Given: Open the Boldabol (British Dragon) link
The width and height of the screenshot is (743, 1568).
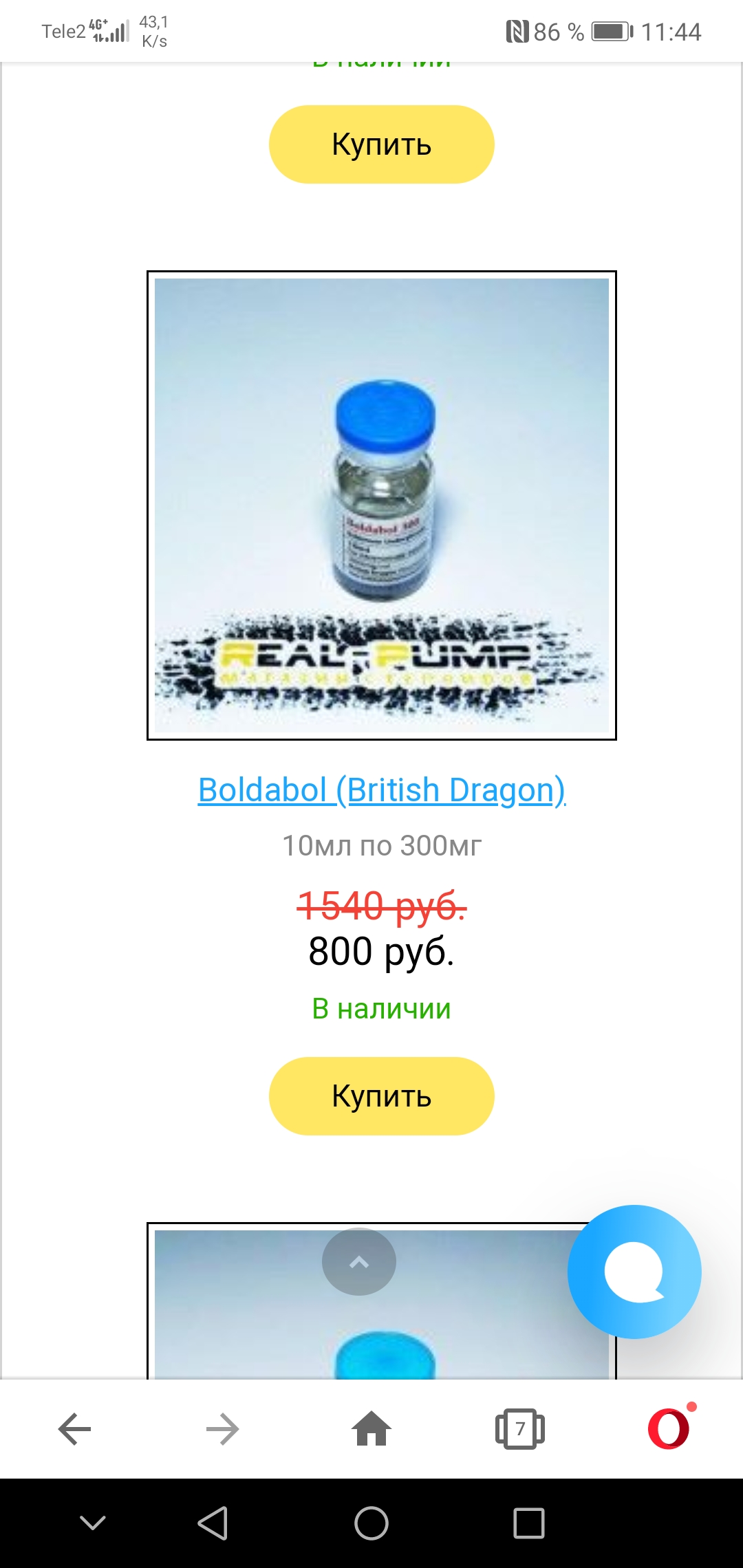Looking at the screenshot, I should point(381,790).
